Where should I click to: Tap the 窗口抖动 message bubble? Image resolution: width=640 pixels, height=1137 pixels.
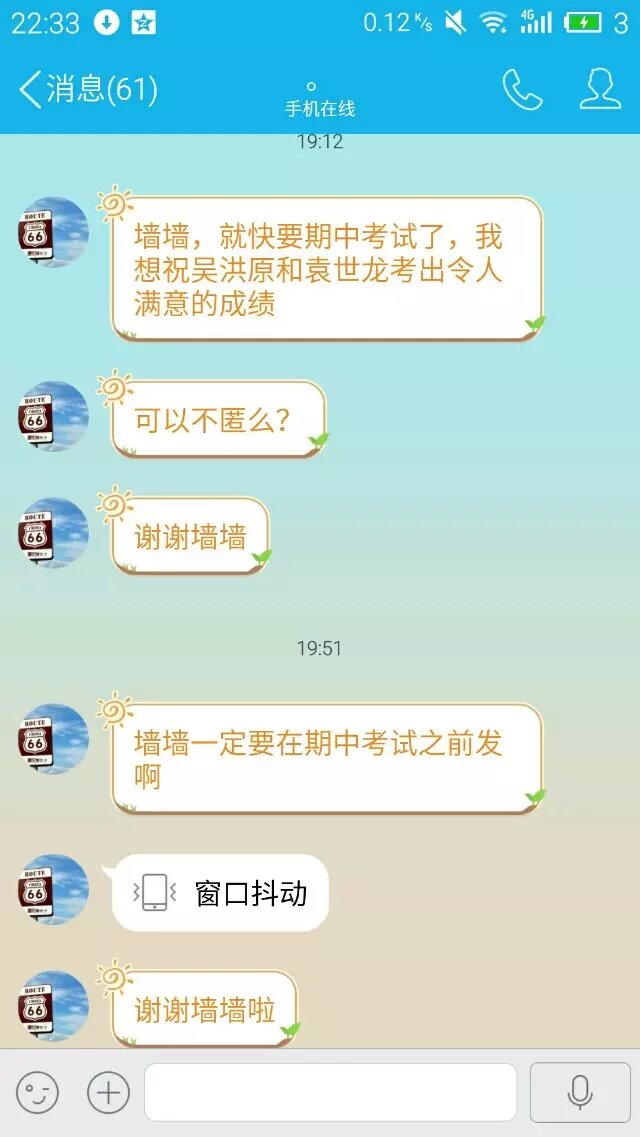click(x=220, y=893)
